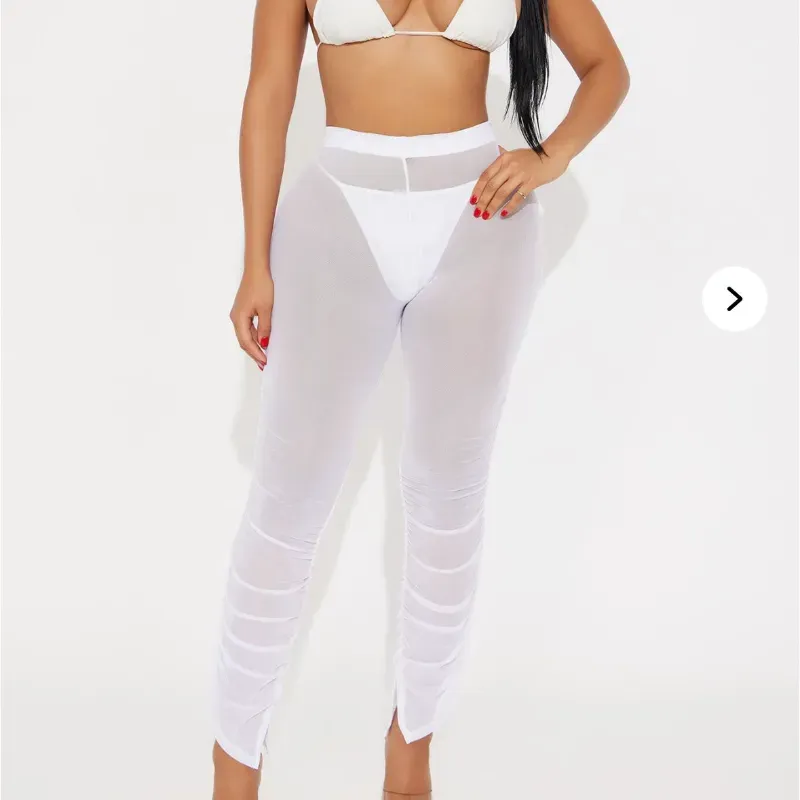The width and height of the screenshot is (800, 800).
Task: Show the next product image
Action: (734, 299)
